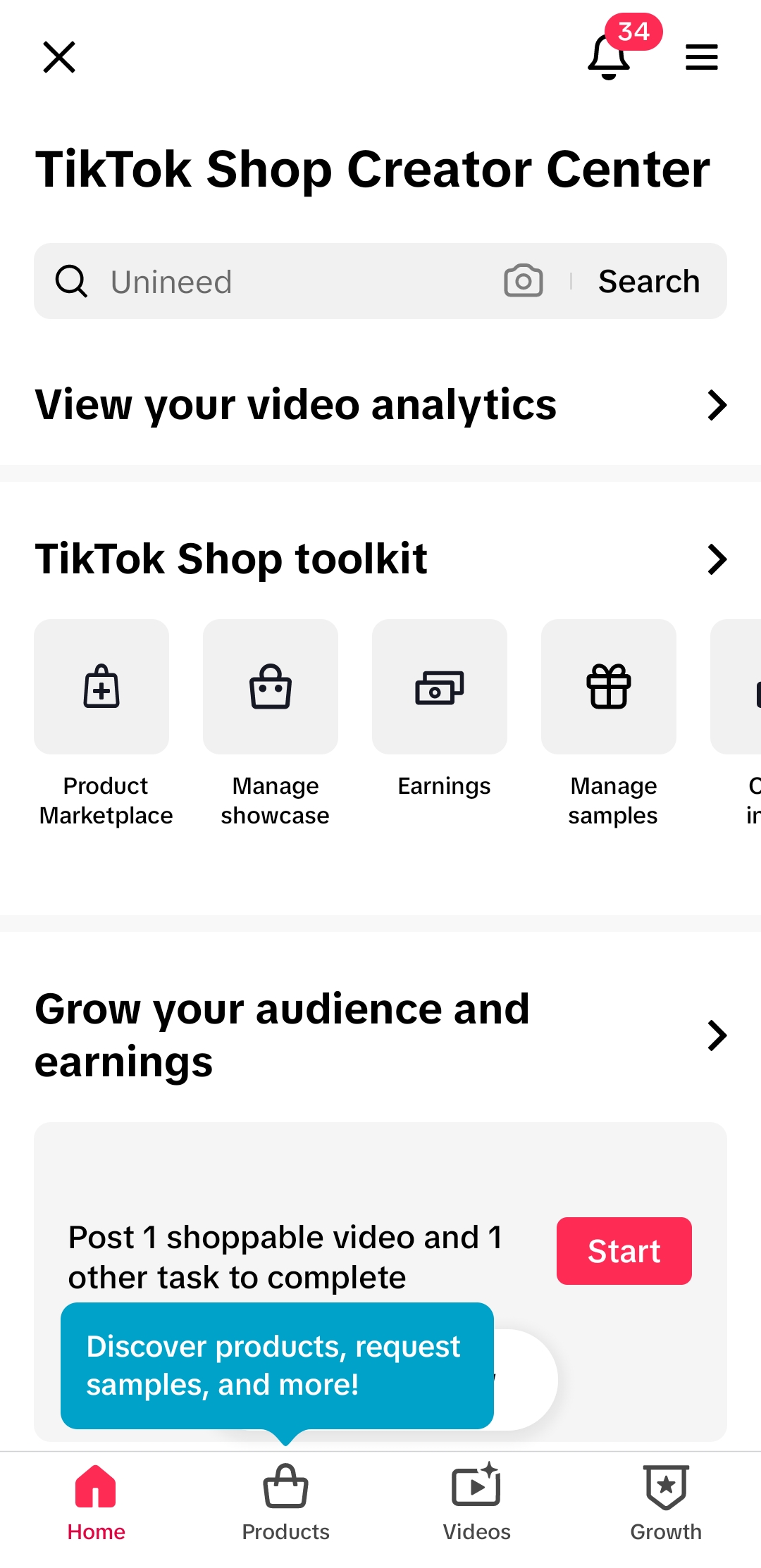761x1568 pixels.
Task: Search by image with camera icon
Action: pyautogui.click(x=524, y=281)
